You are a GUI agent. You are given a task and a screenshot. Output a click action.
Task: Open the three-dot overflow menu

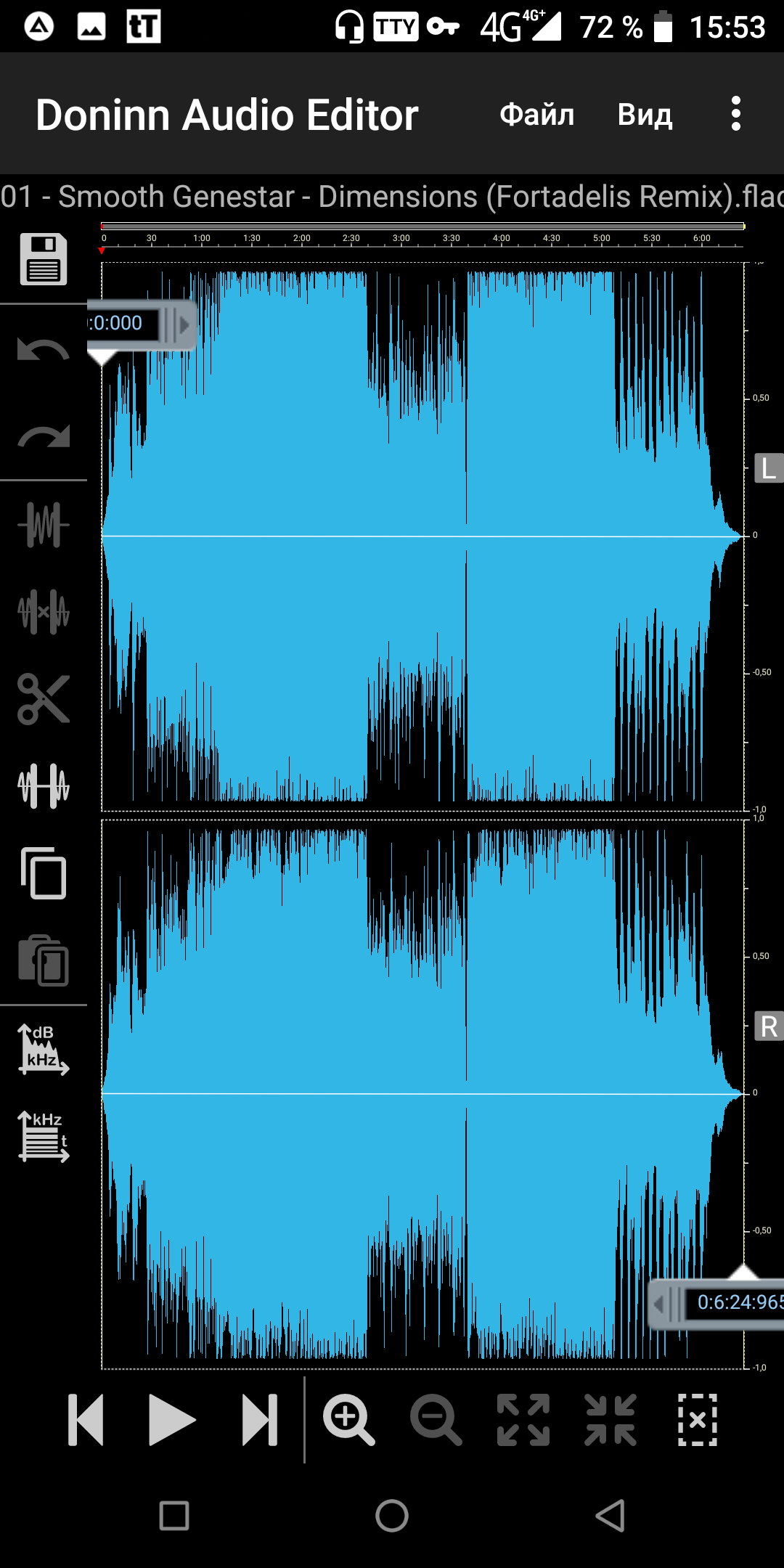click(x=736, y=114)
